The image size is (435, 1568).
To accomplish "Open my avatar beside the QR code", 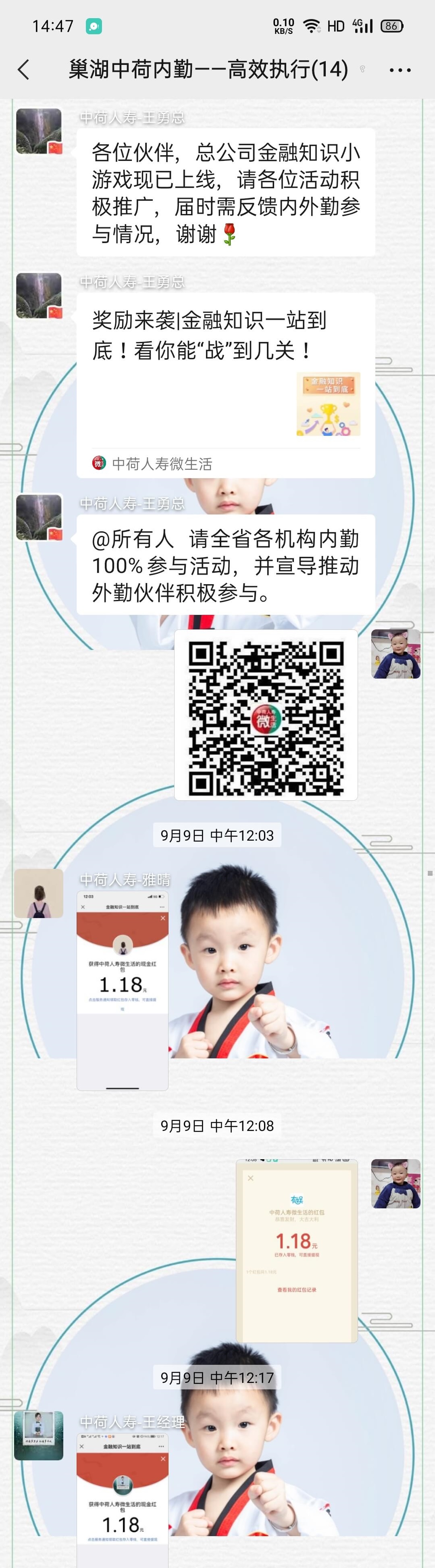I will point(395,654).
